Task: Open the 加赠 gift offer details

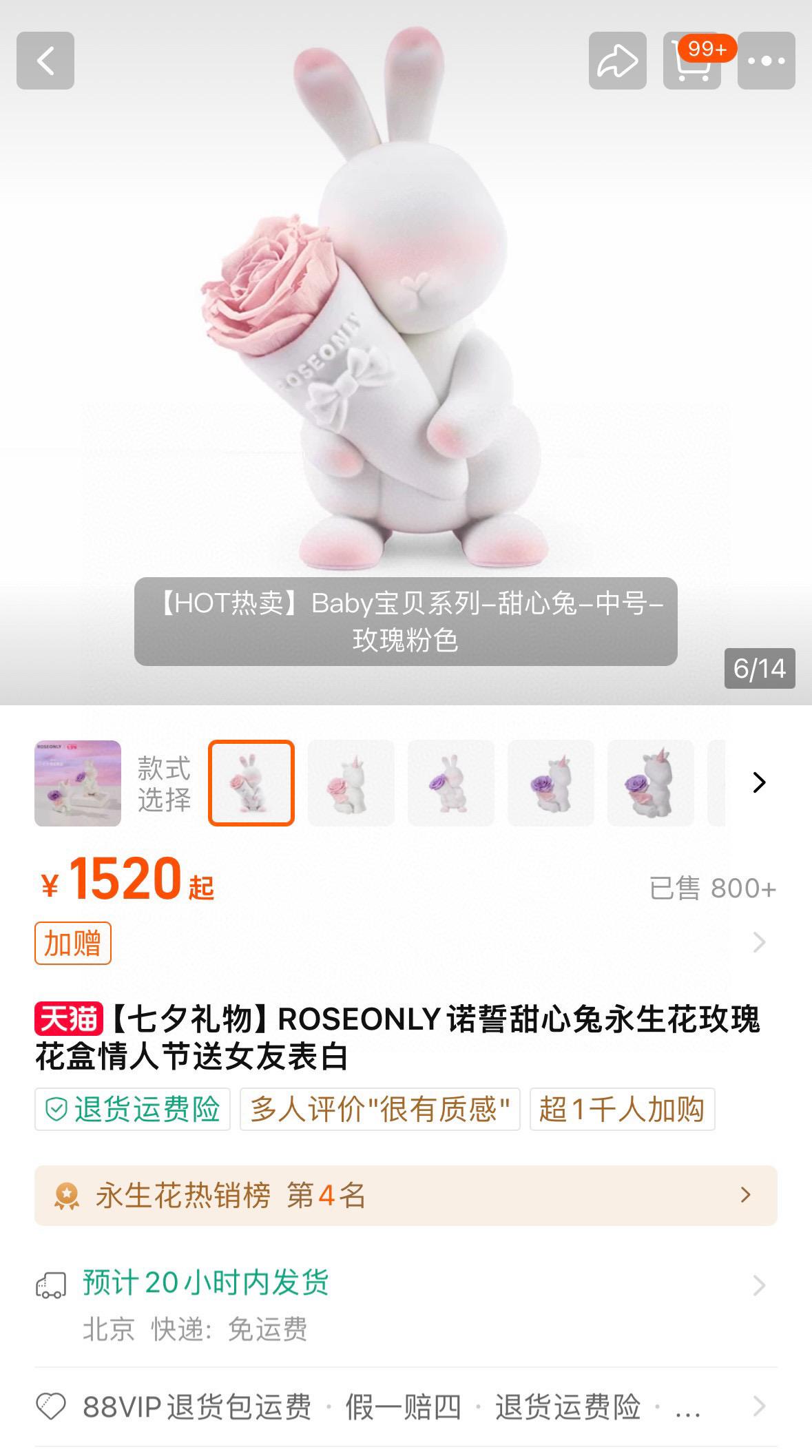Action: [73, 943]
